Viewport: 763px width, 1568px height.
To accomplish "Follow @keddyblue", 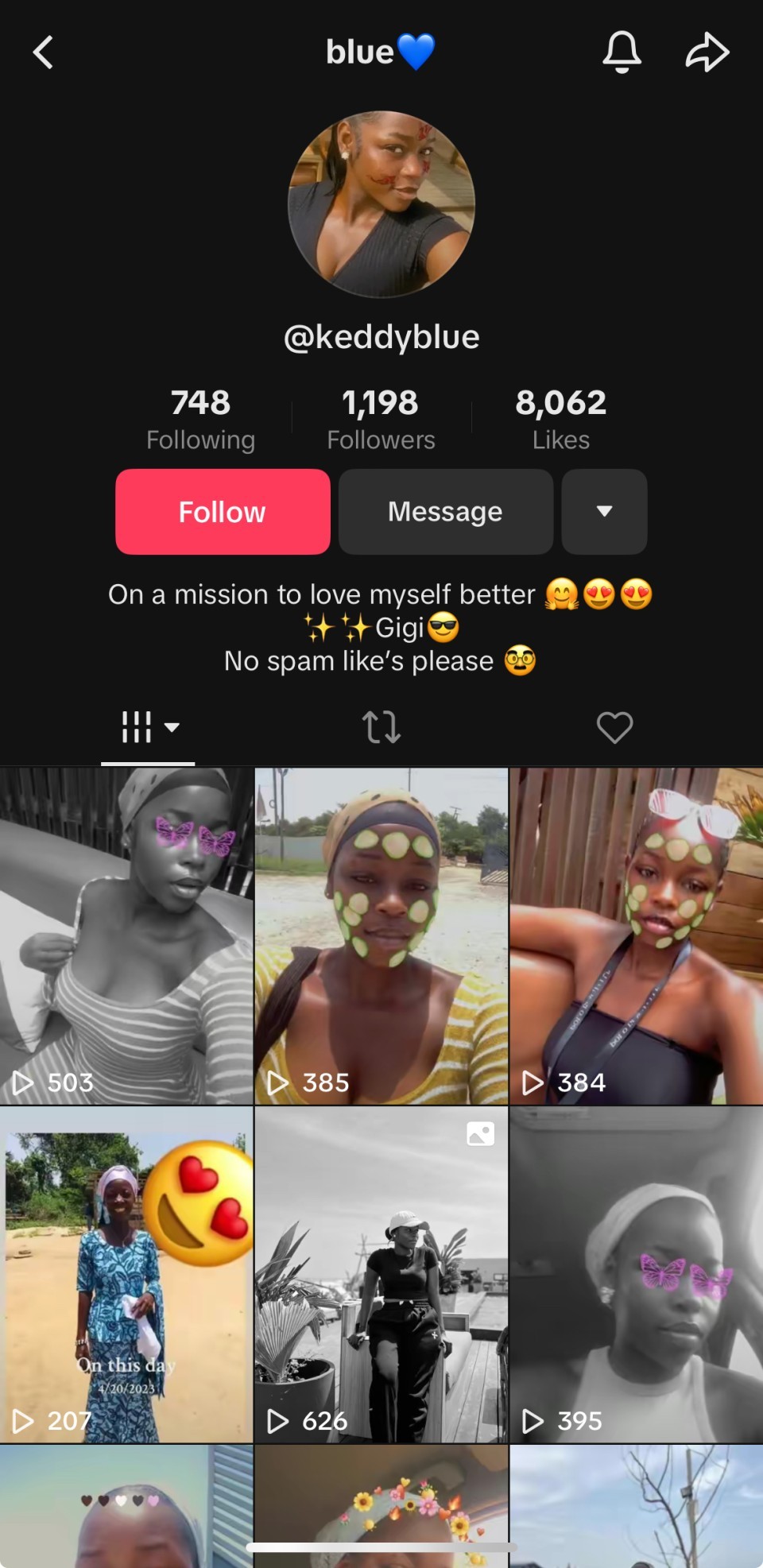I will [223, 512].
